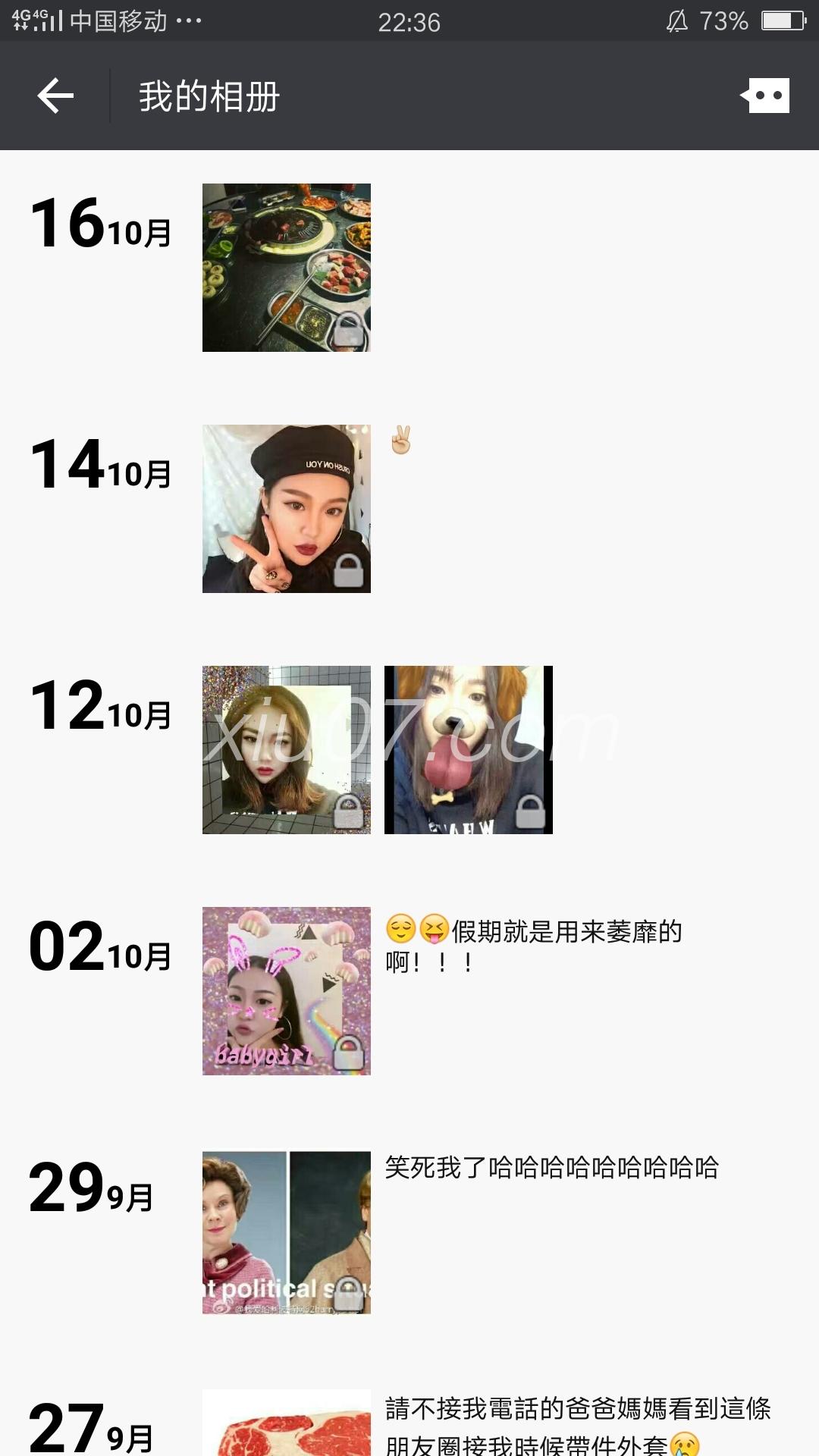Open the 29 September 笑死我了 post

pos(286,1232)
